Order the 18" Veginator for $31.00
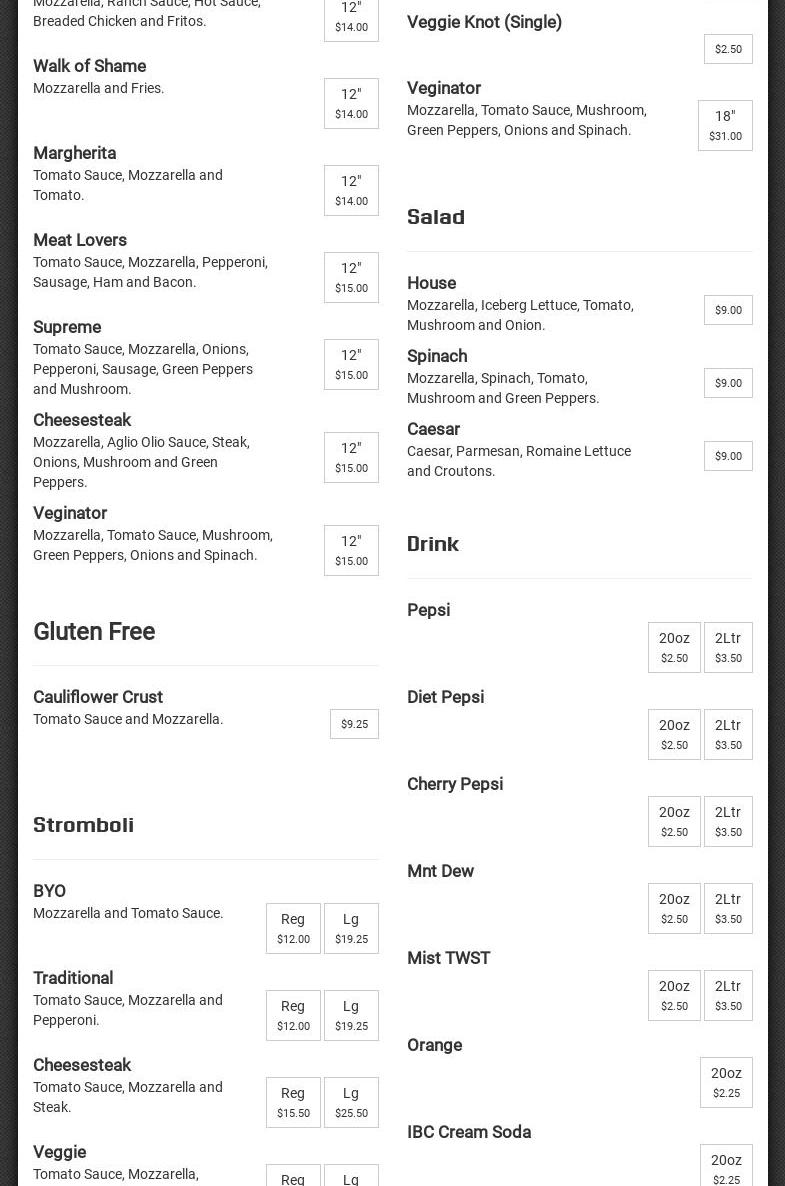The image size is (785, 1186). [x=725, y=125]
